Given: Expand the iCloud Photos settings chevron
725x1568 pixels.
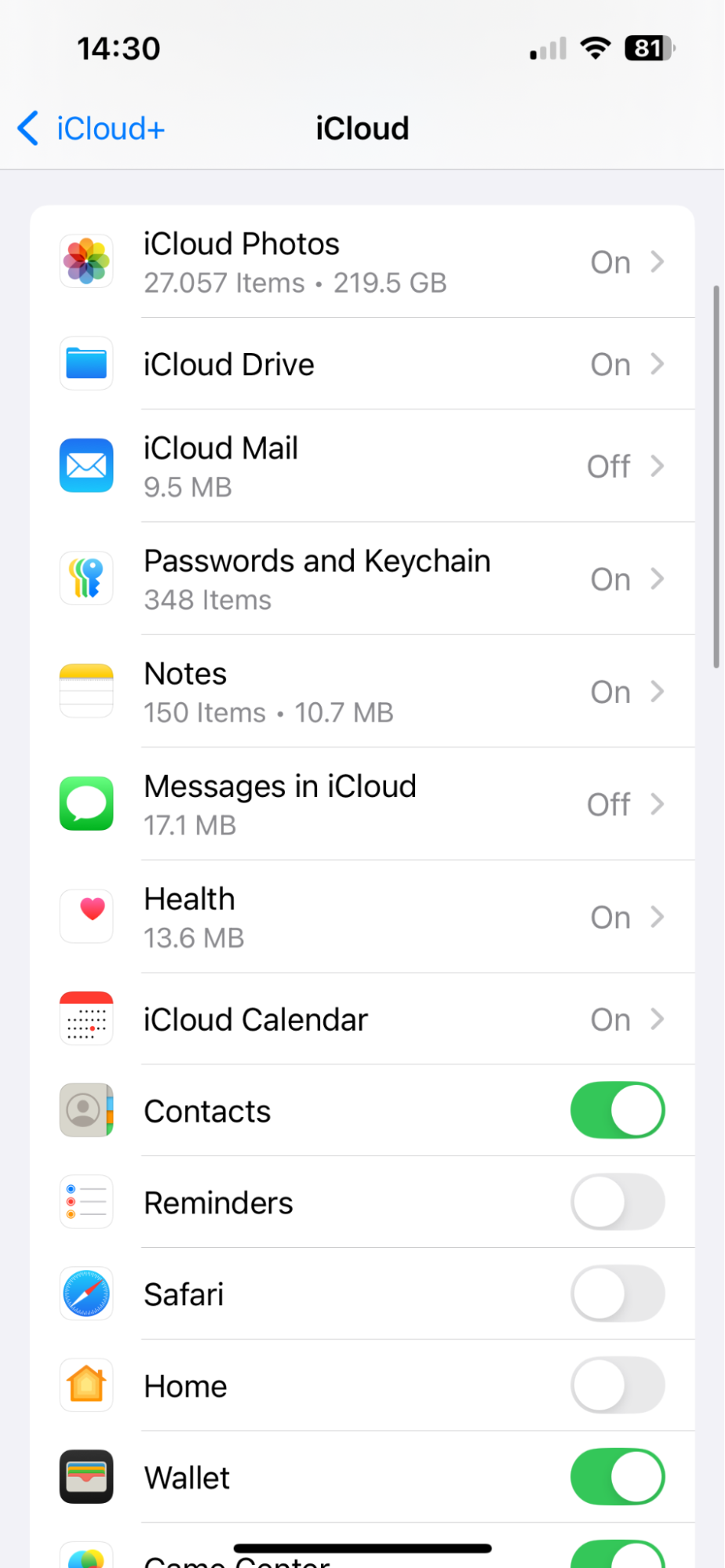Looking at the screenshot, I should (659, 262).
